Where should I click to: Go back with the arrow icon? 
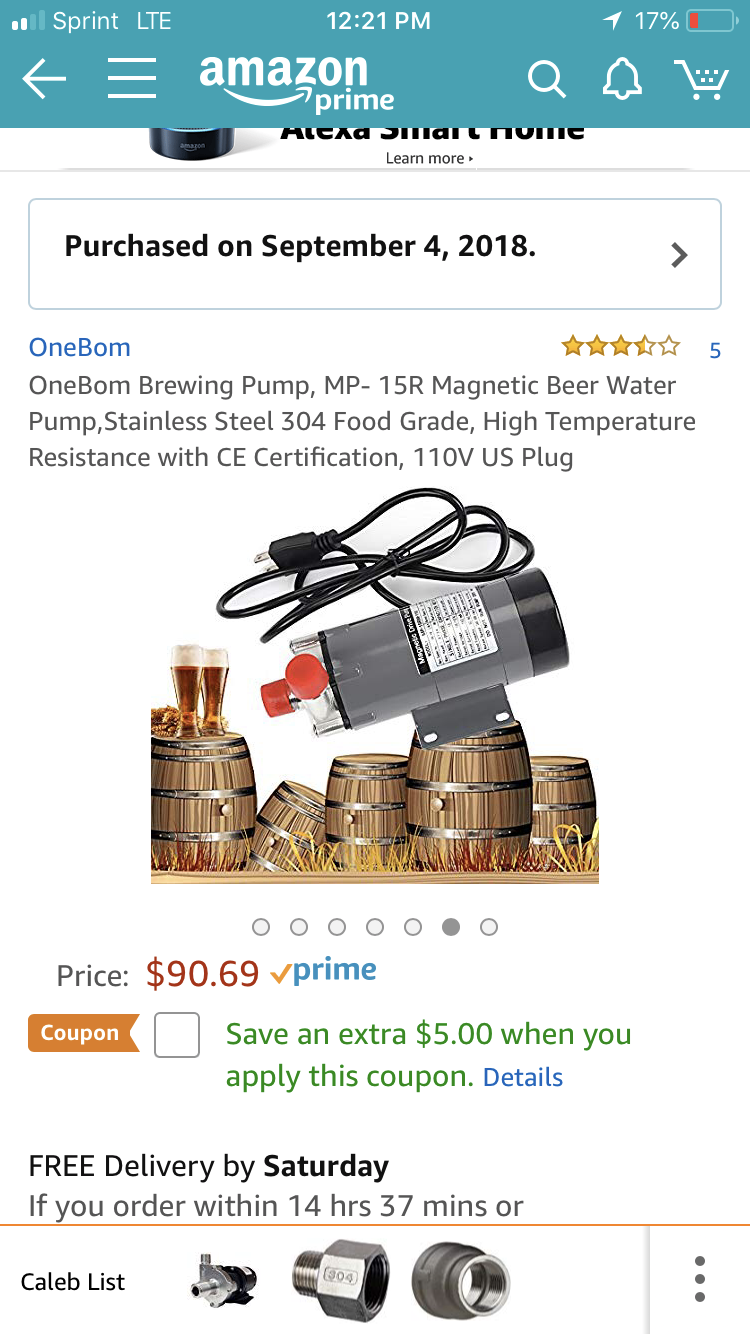pyautogui.click(x=43, y=79)
